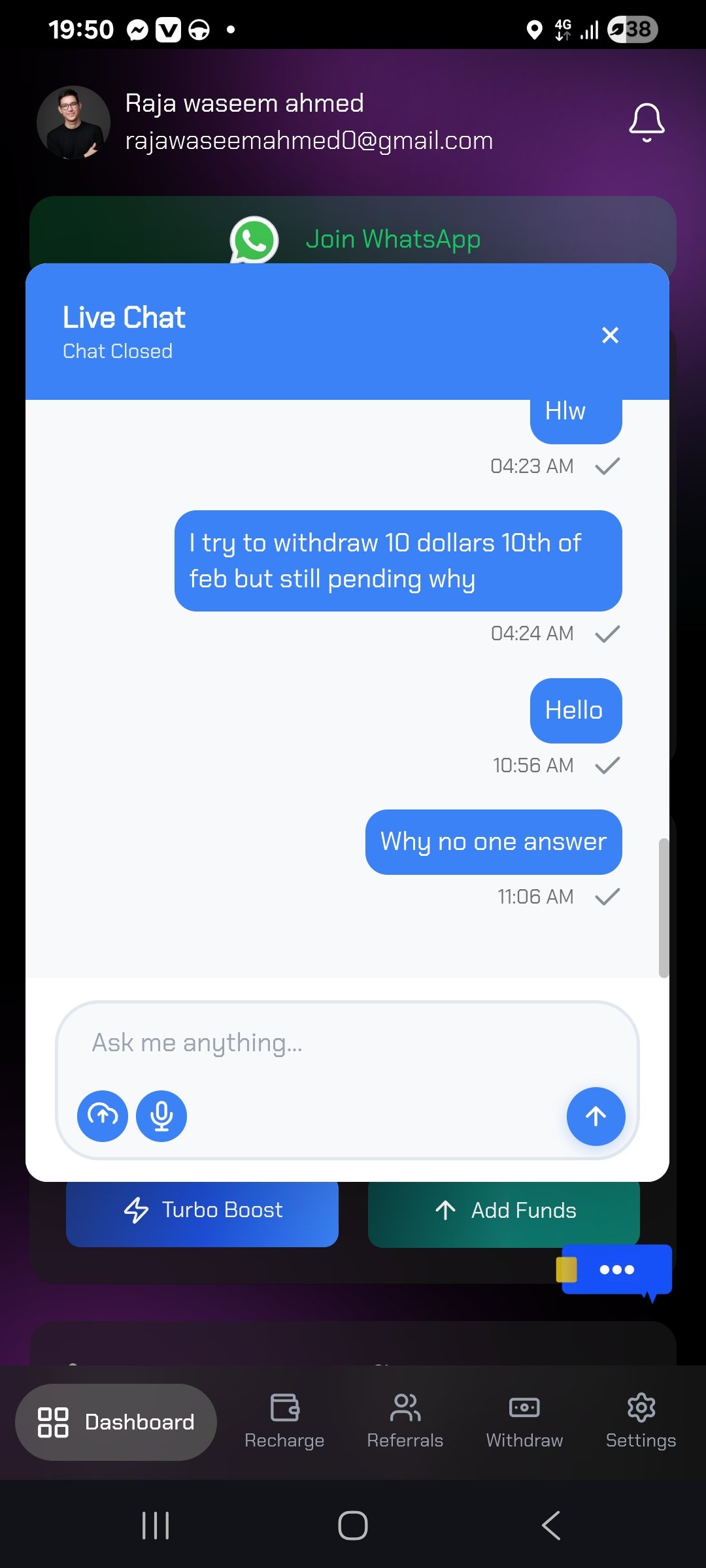Screen dimensions: 706x1568
Task: Focus the 'Ask me anything...' message field
Action: pyautogui.click(x=346, y=1043)
